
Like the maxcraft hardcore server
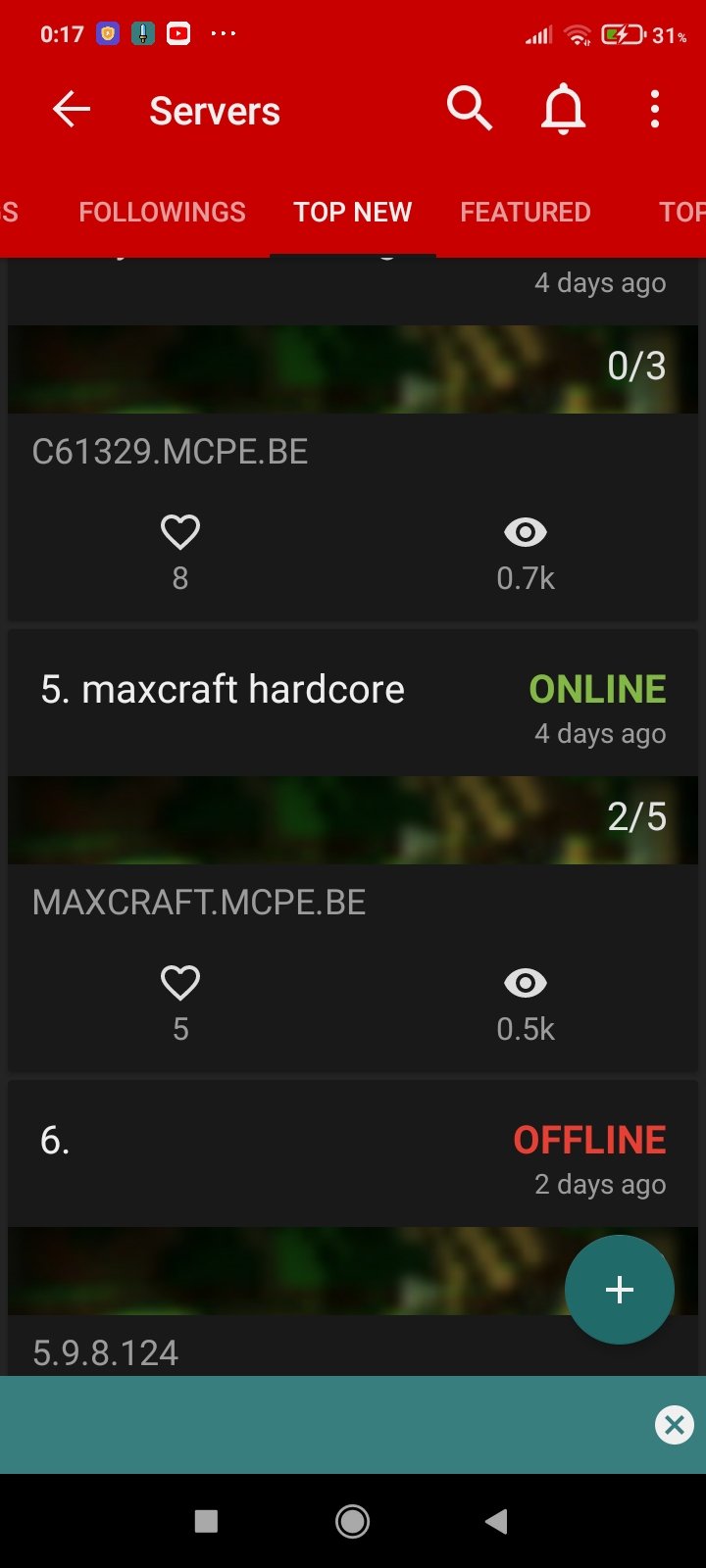[180, 984]
